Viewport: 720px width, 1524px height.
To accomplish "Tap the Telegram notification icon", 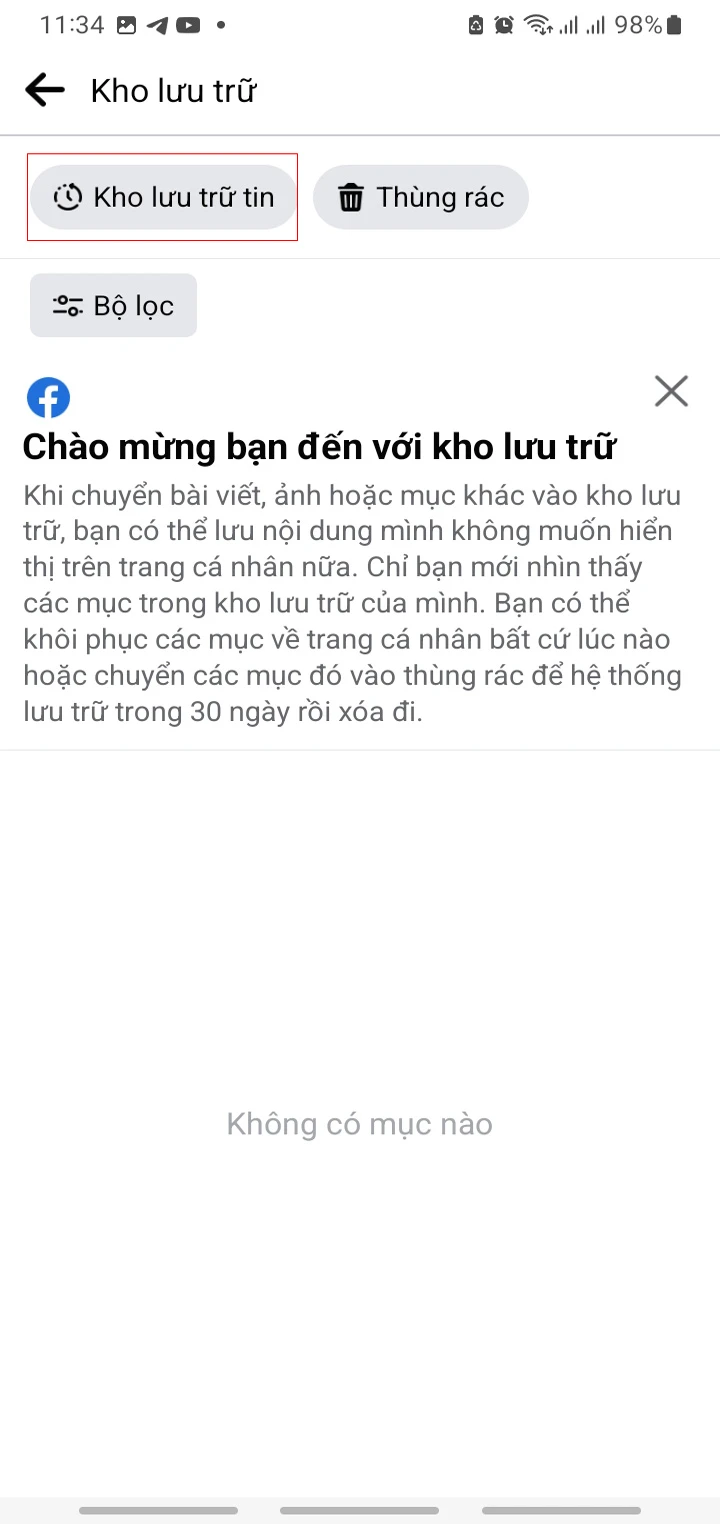I will pos(157,26).
